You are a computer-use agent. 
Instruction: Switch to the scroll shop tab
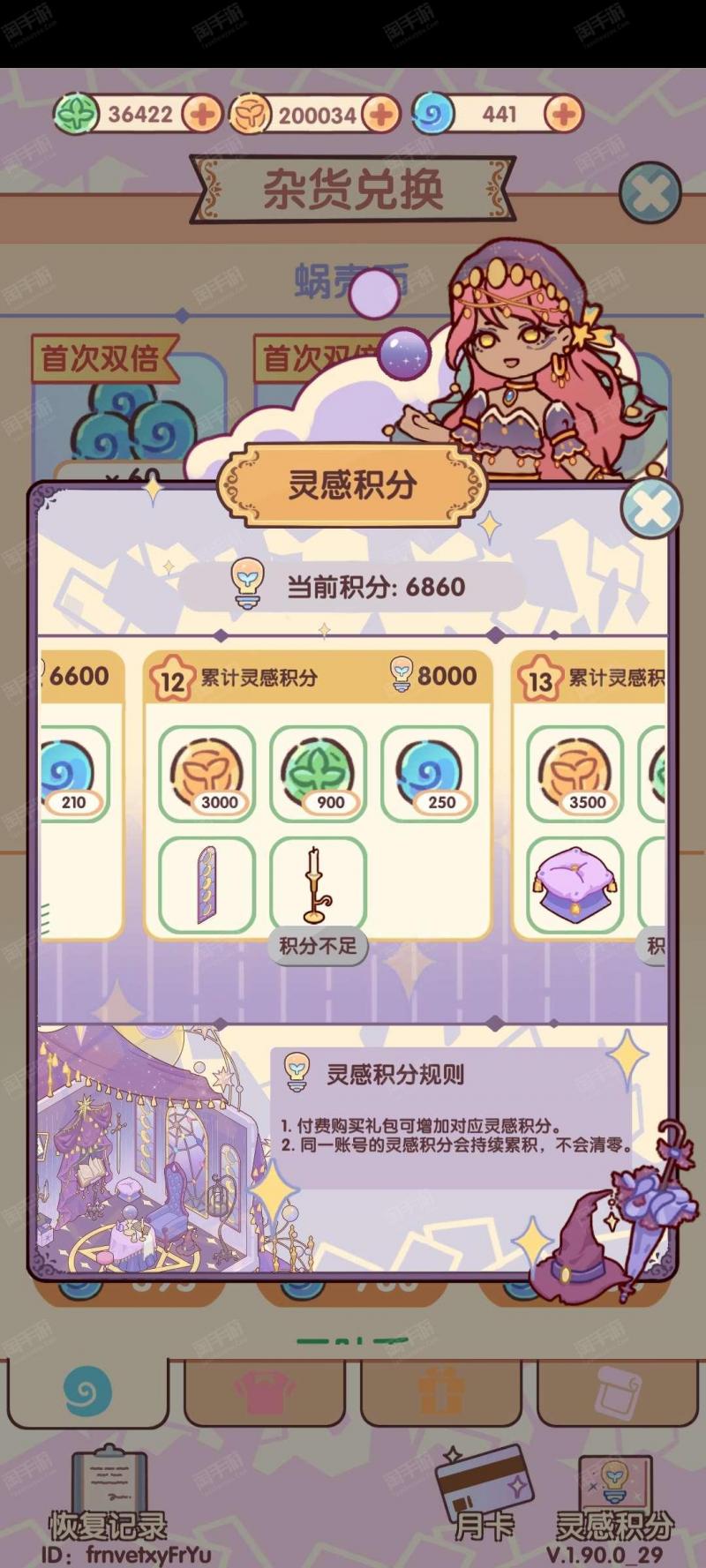617,1392
